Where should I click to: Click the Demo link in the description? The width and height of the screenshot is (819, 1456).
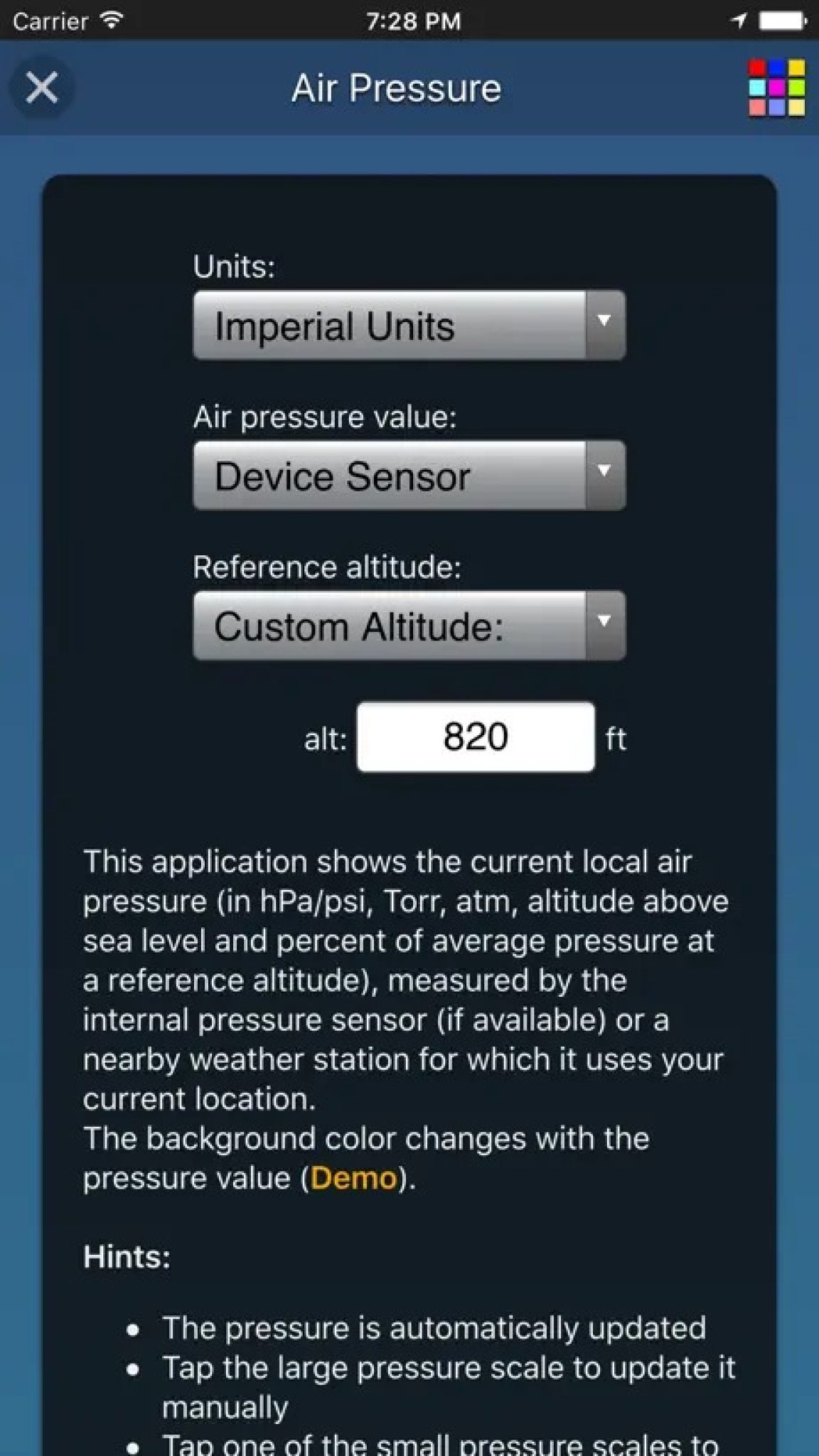tap(353, 1177)
